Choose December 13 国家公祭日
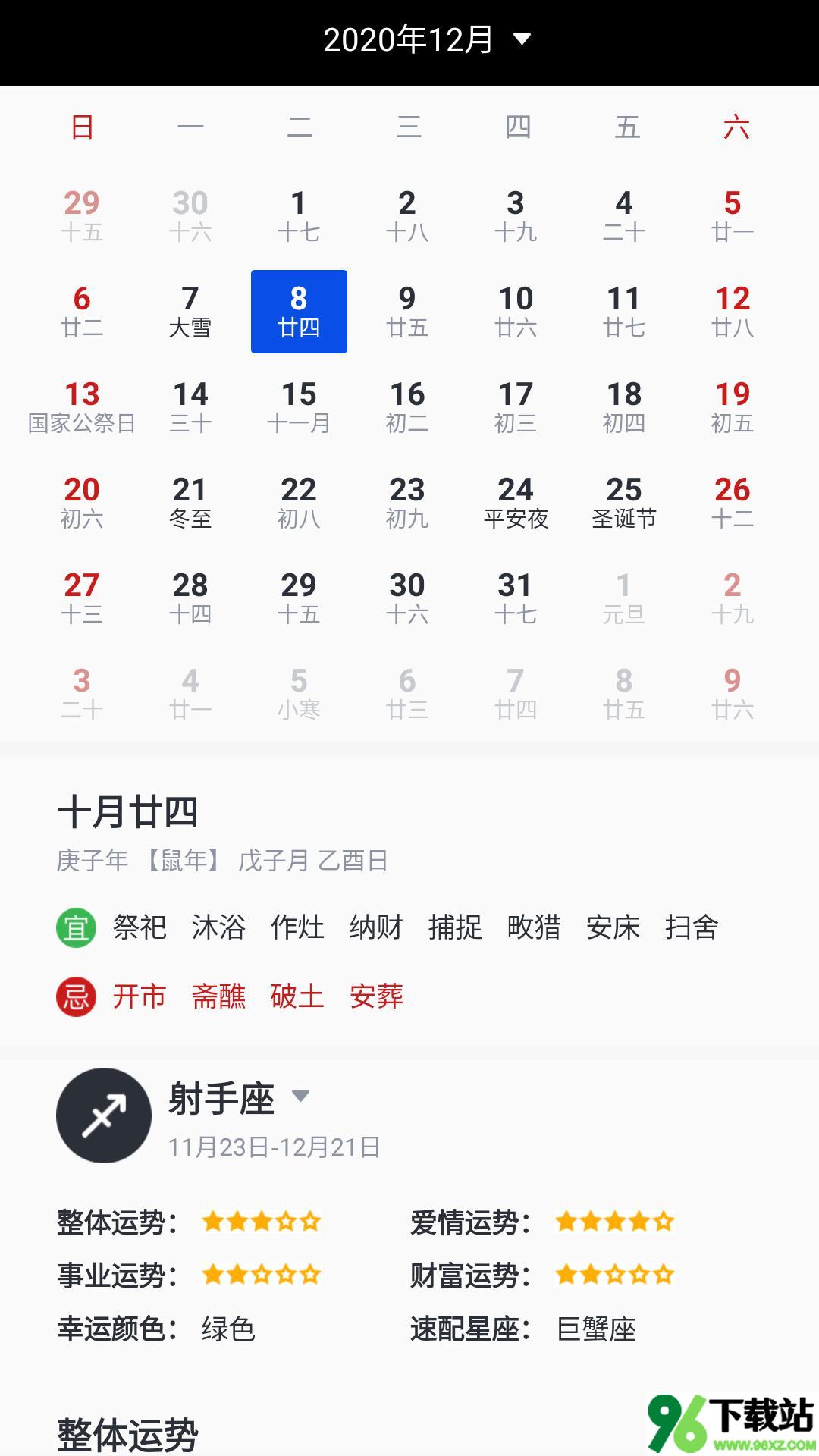Image resolution: width=819 pixels, height=1456 pixels. click(82, 407)
